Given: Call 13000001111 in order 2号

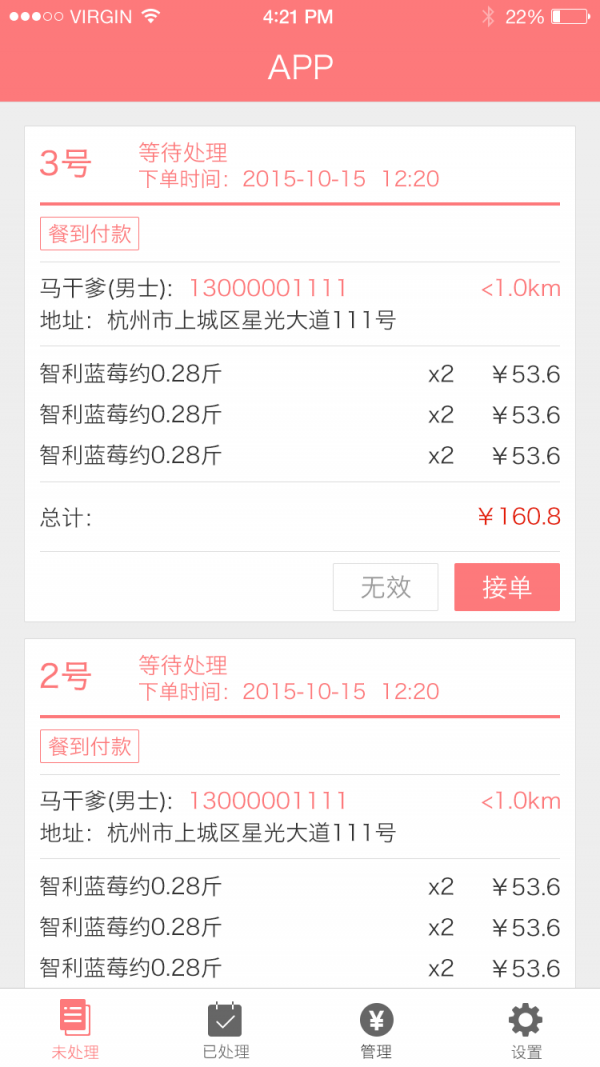Looking at the screenshot, I should (x=268, y=801).
